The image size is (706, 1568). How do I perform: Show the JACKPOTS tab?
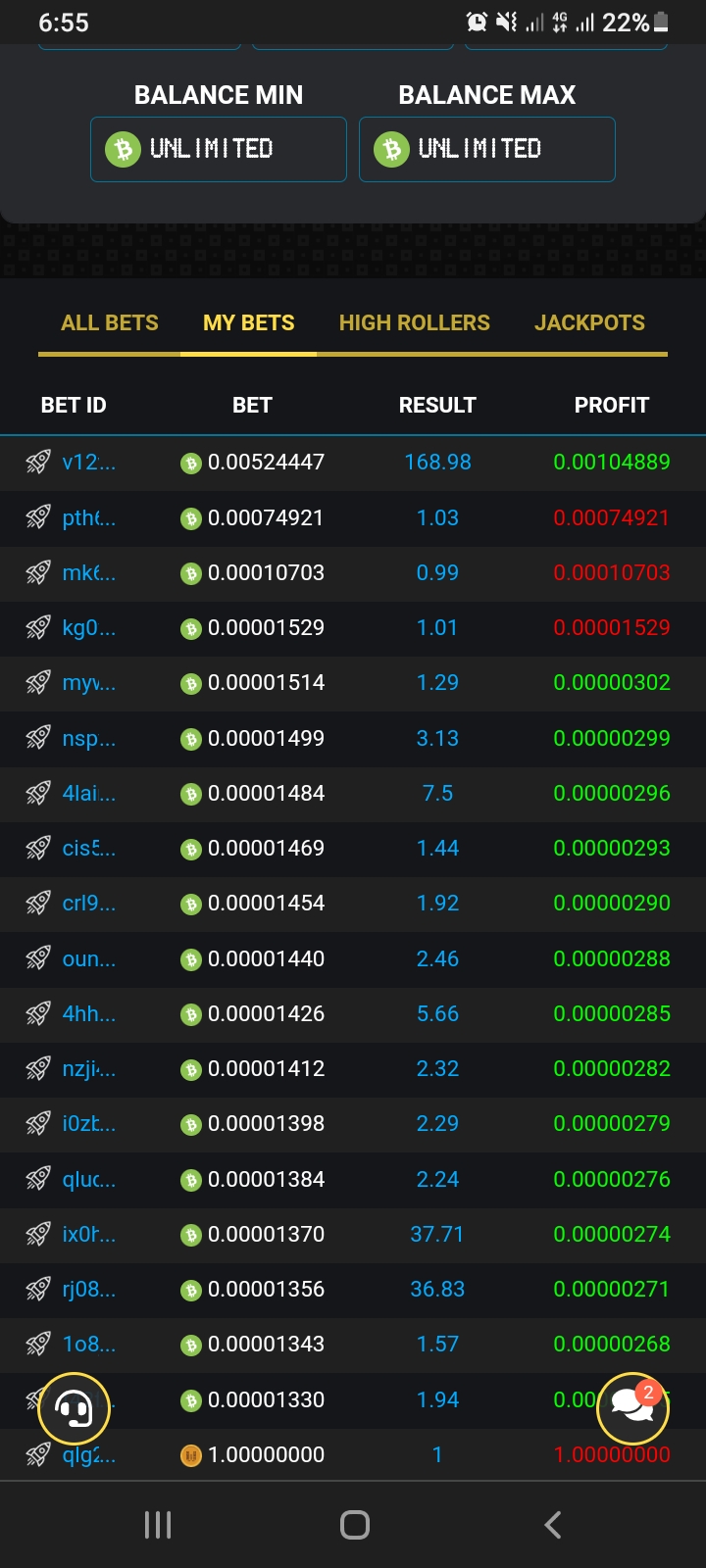pyautogui.click(x=589, y=323)
